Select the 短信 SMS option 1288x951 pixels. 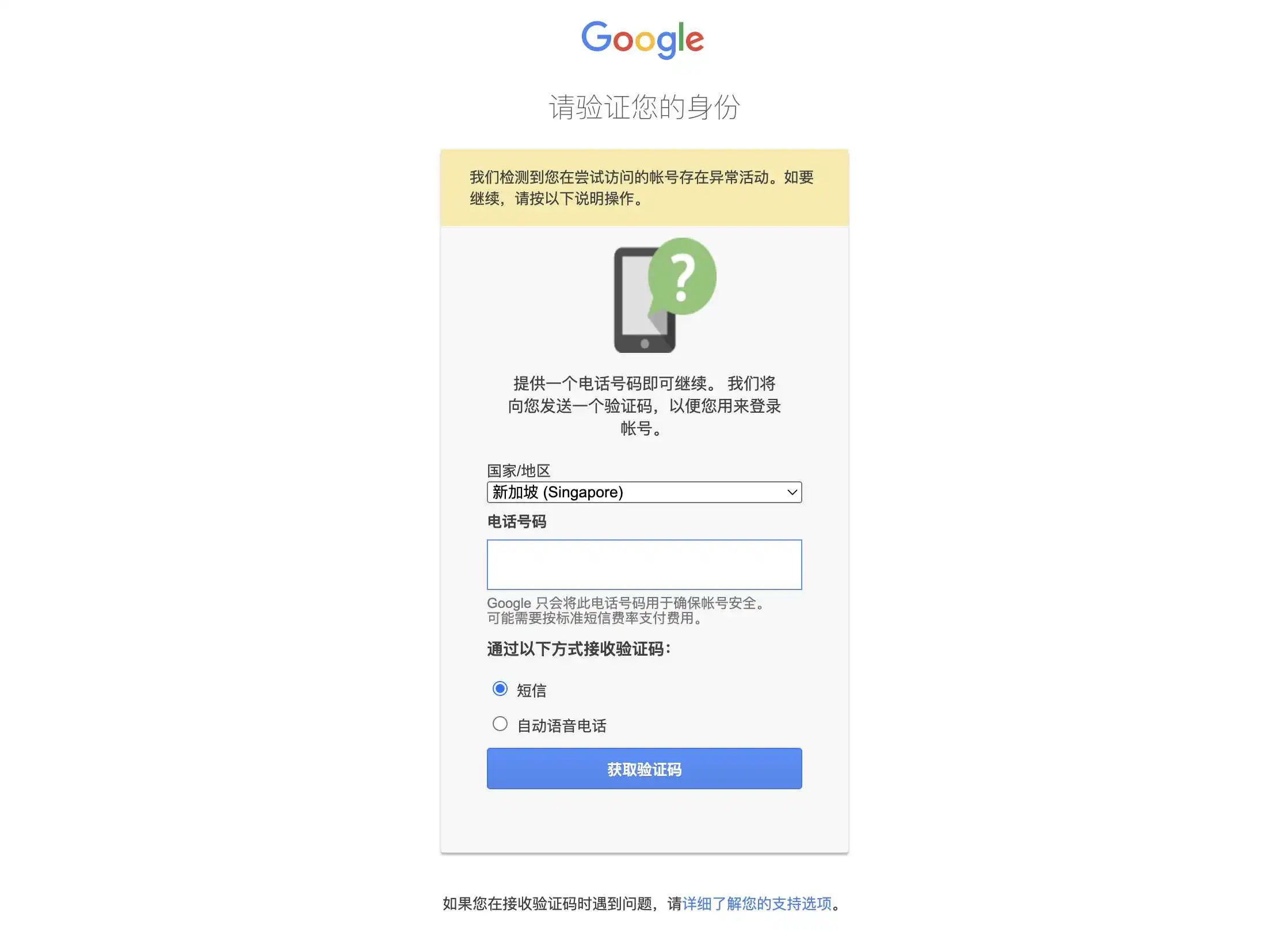500,688
